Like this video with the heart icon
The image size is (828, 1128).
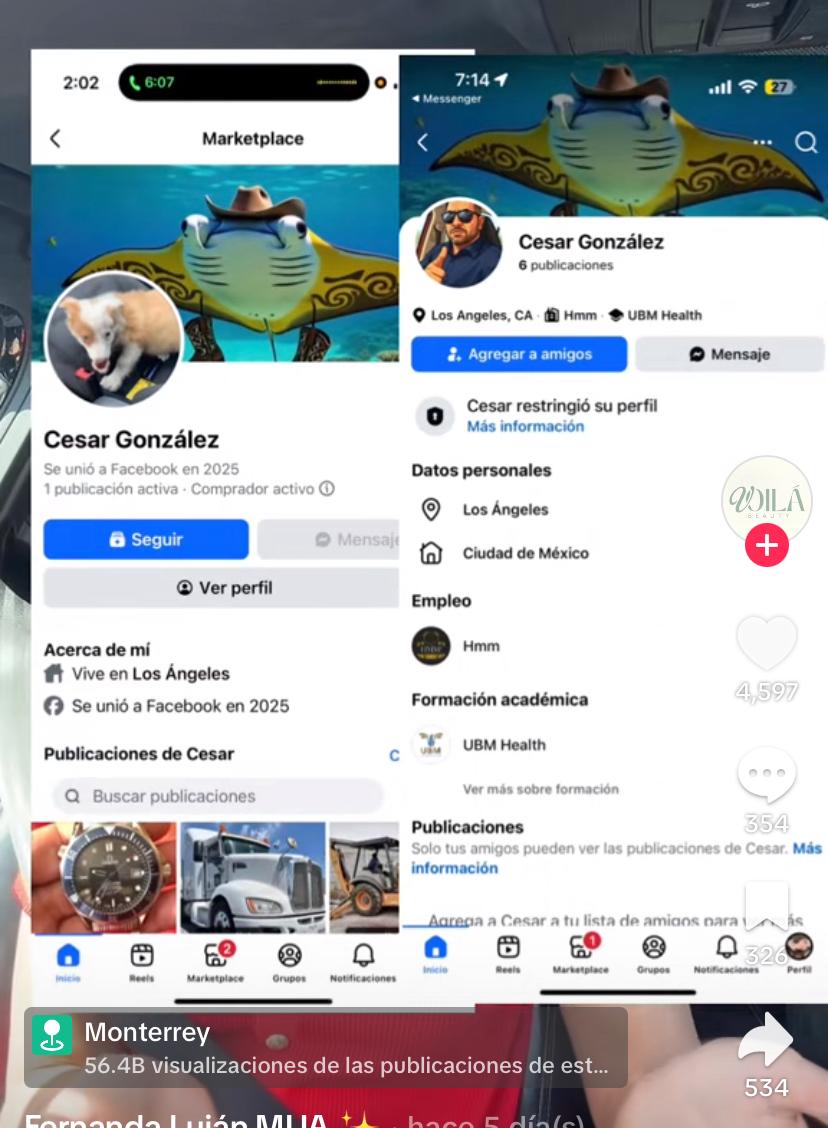coord(767,643)
